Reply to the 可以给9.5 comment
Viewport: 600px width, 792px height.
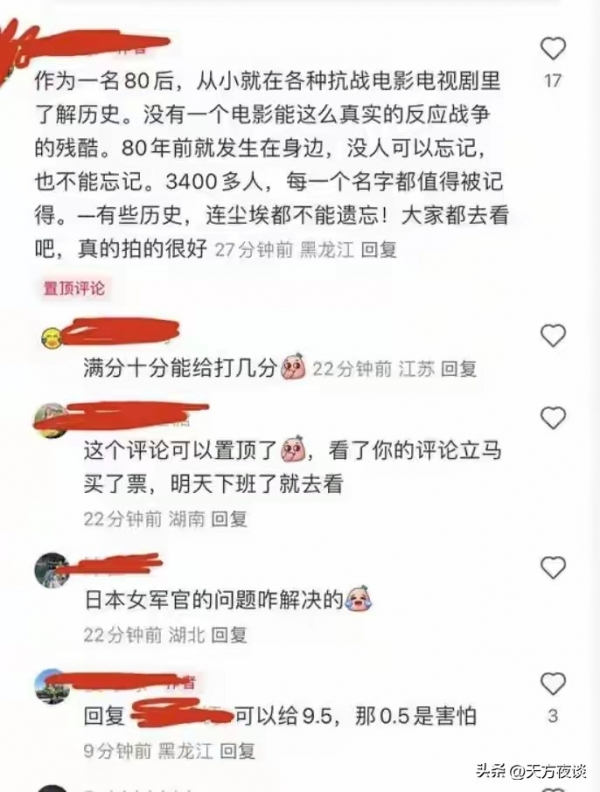[x=238, y=749]
